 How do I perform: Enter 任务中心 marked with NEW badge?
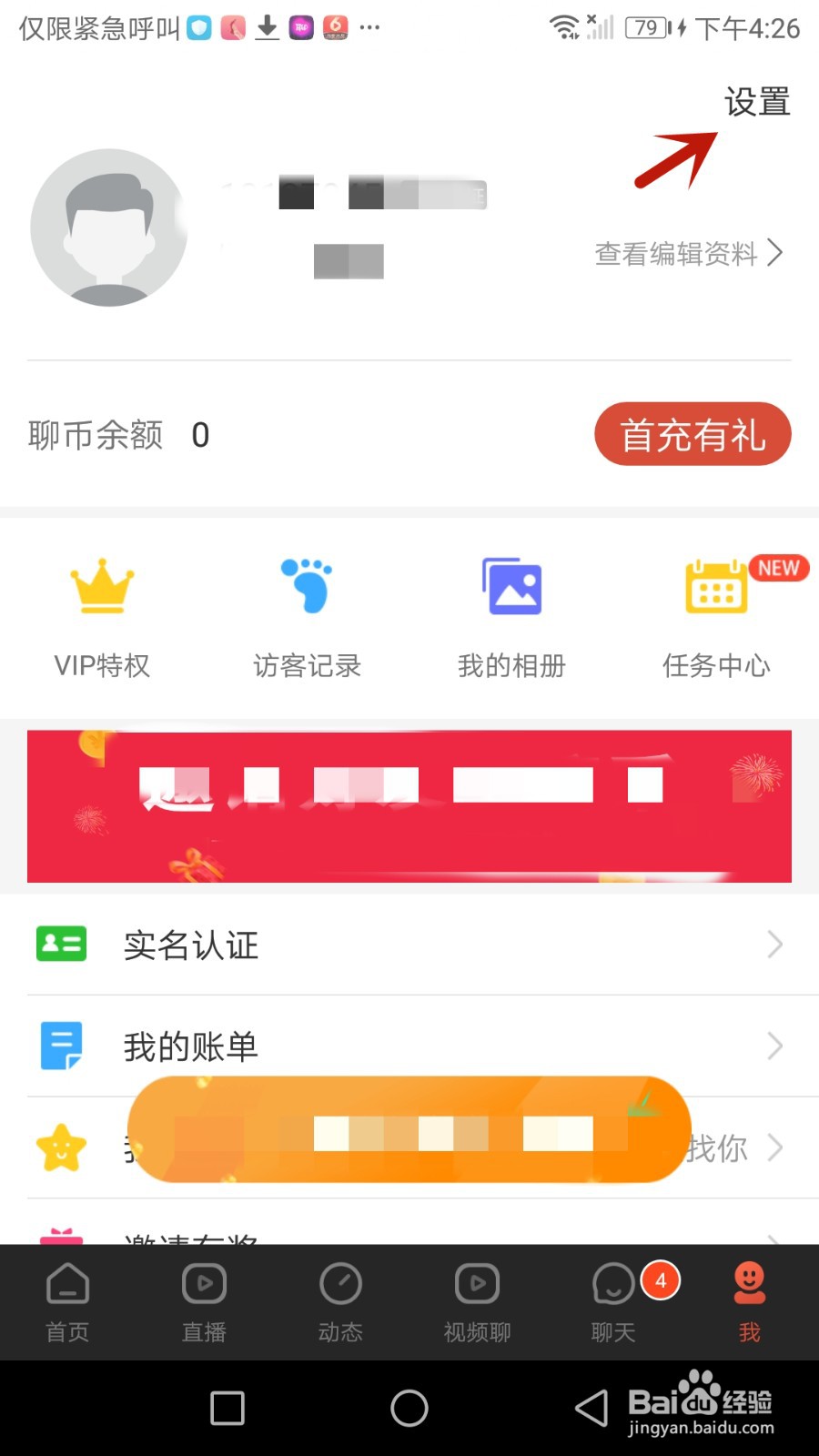coord(716,587)
